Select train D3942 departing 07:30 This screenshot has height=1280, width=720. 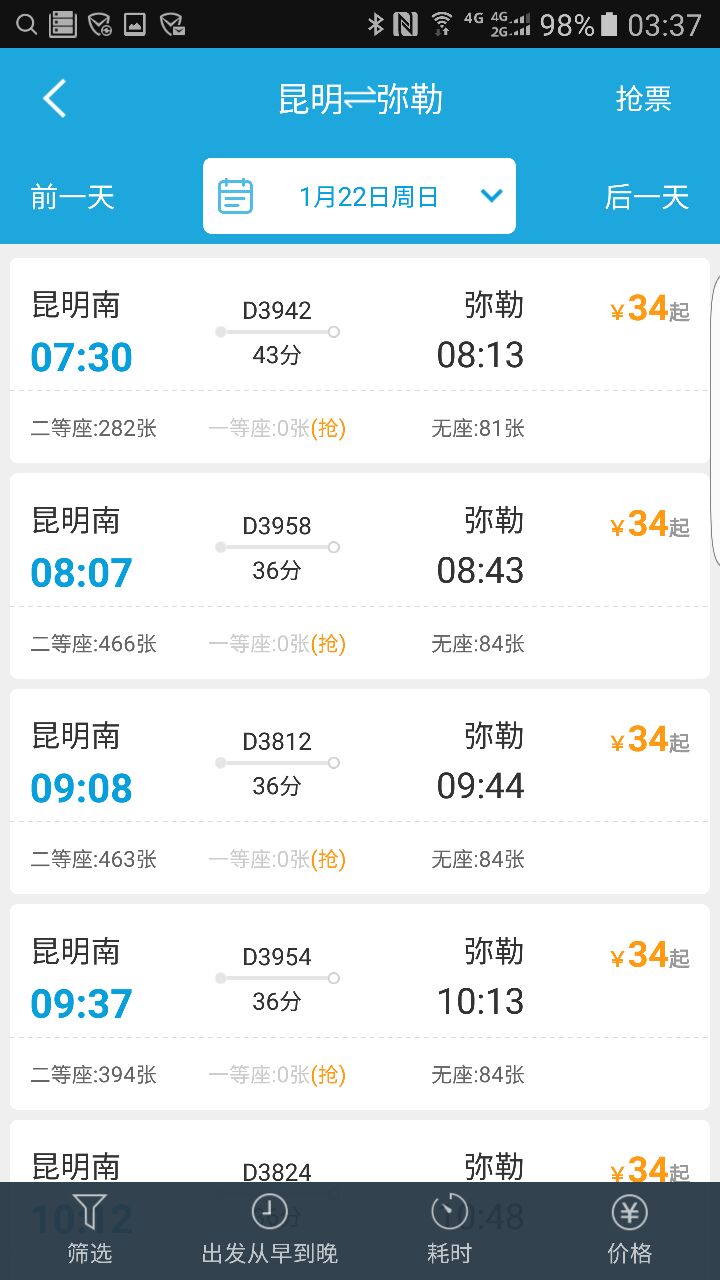click(x=360, y=360)
